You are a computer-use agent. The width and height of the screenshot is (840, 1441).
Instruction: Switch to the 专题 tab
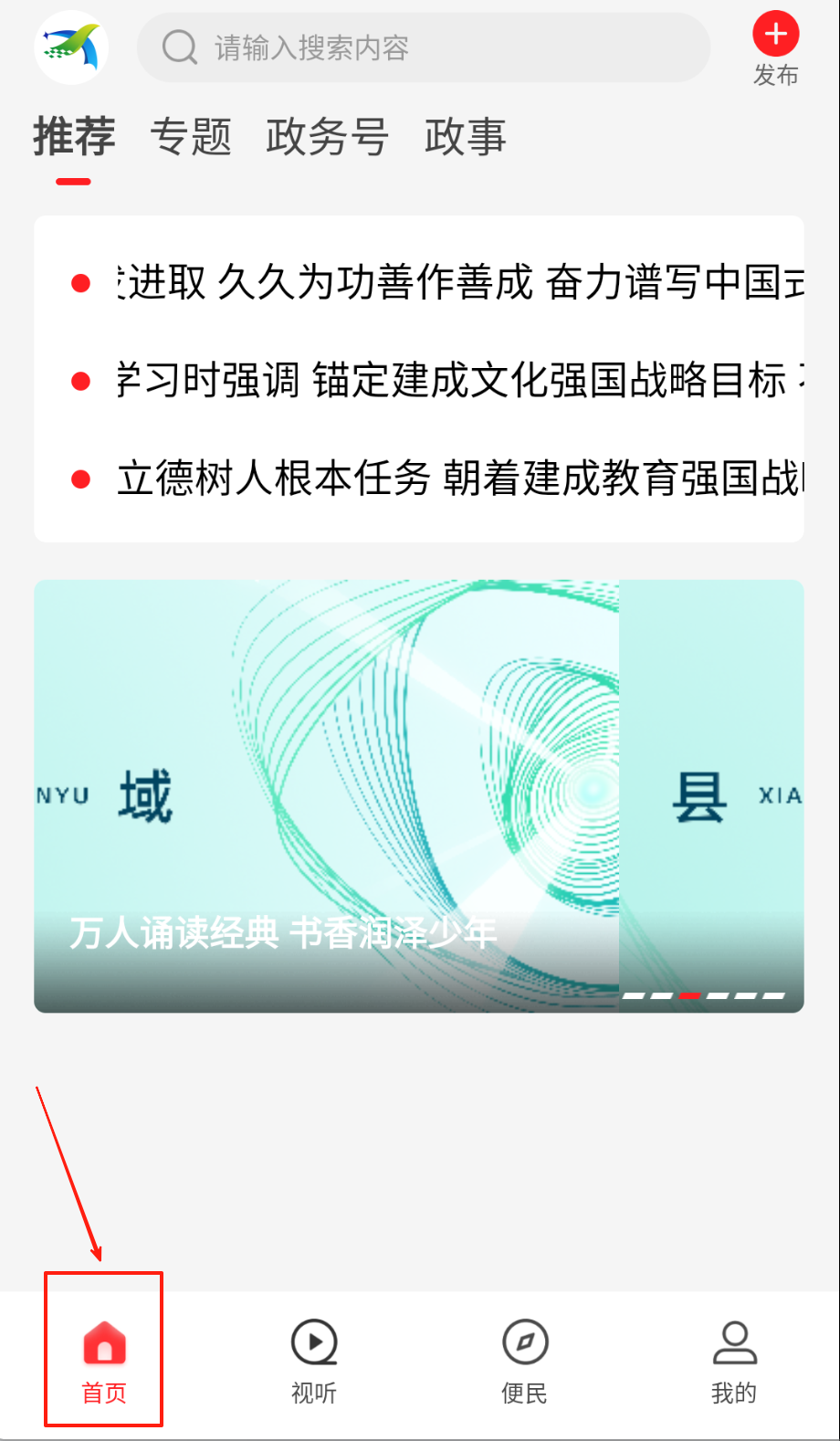[x=191, y=137]
